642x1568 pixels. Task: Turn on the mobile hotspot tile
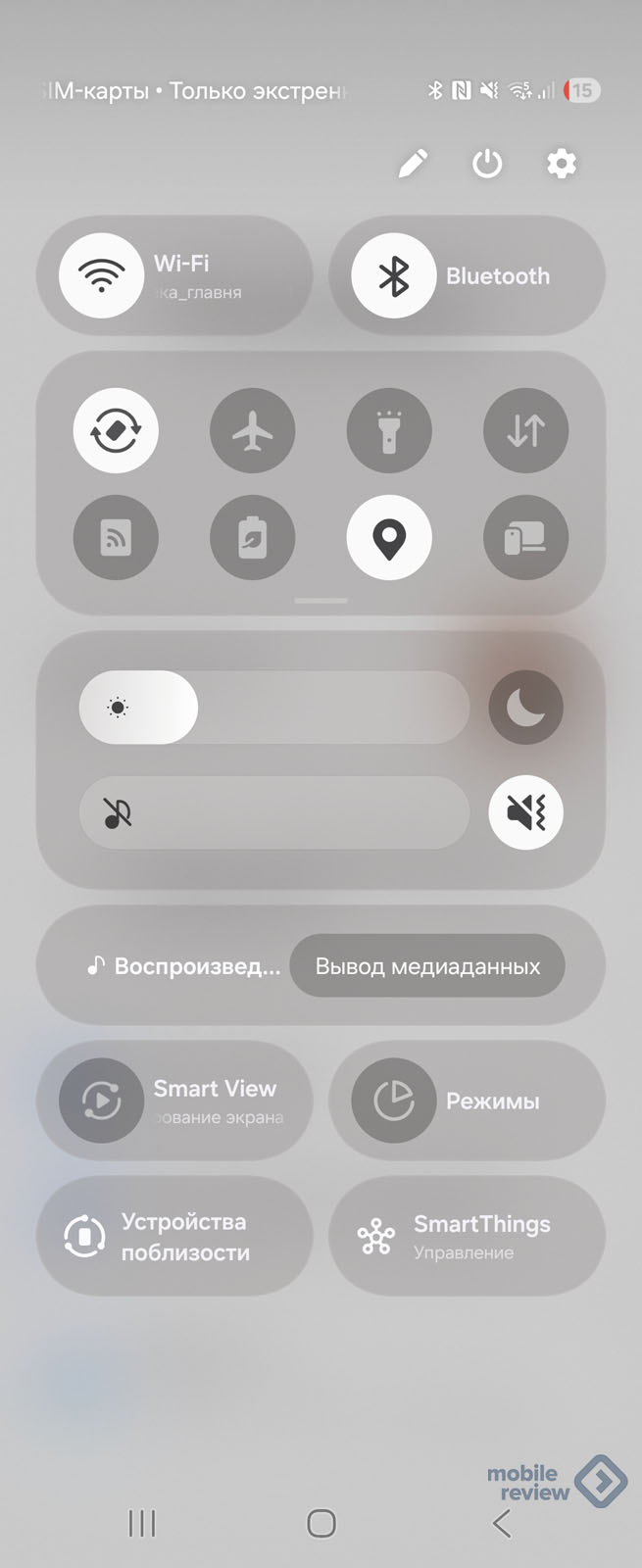coord(116,538)
